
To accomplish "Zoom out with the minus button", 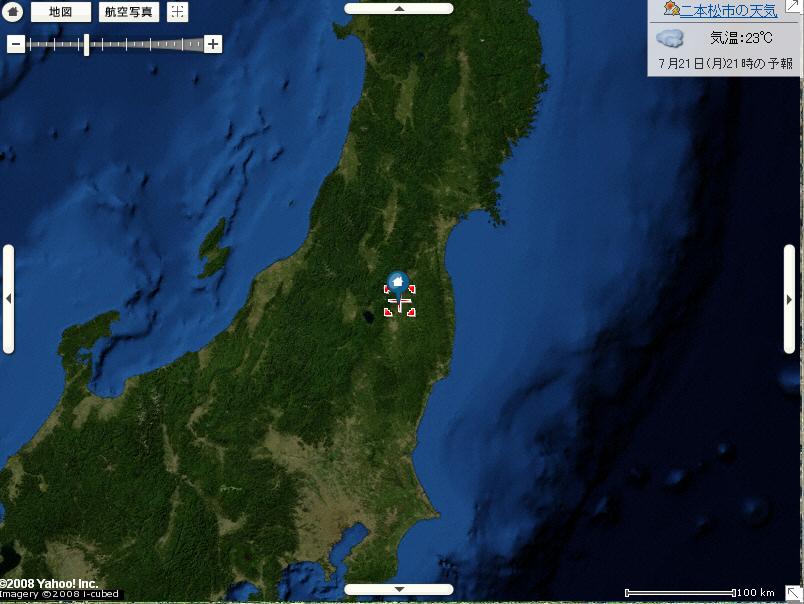I will (16, 44).
